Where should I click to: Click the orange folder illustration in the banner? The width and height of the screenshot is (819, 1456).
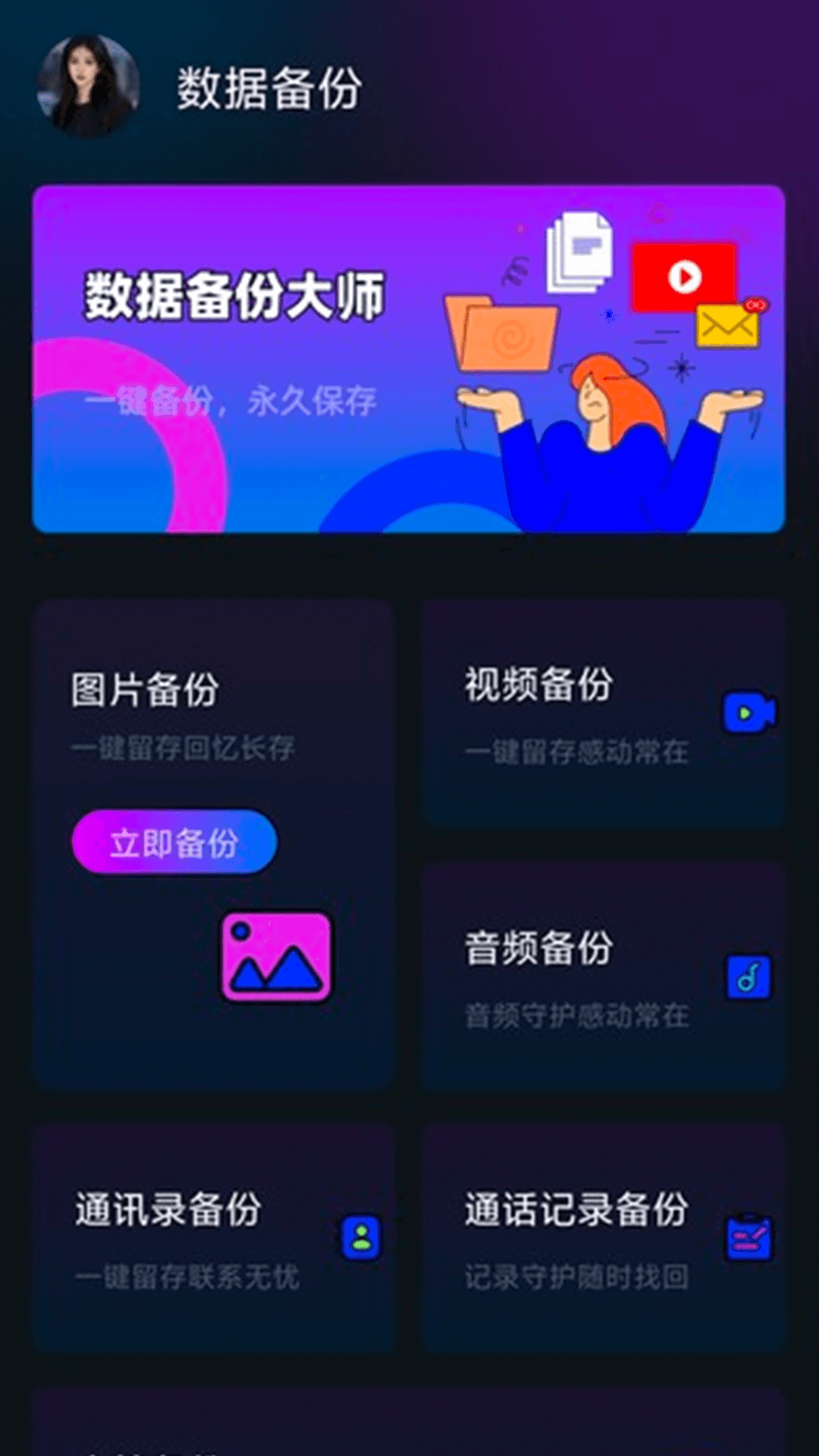pos(502,334)
